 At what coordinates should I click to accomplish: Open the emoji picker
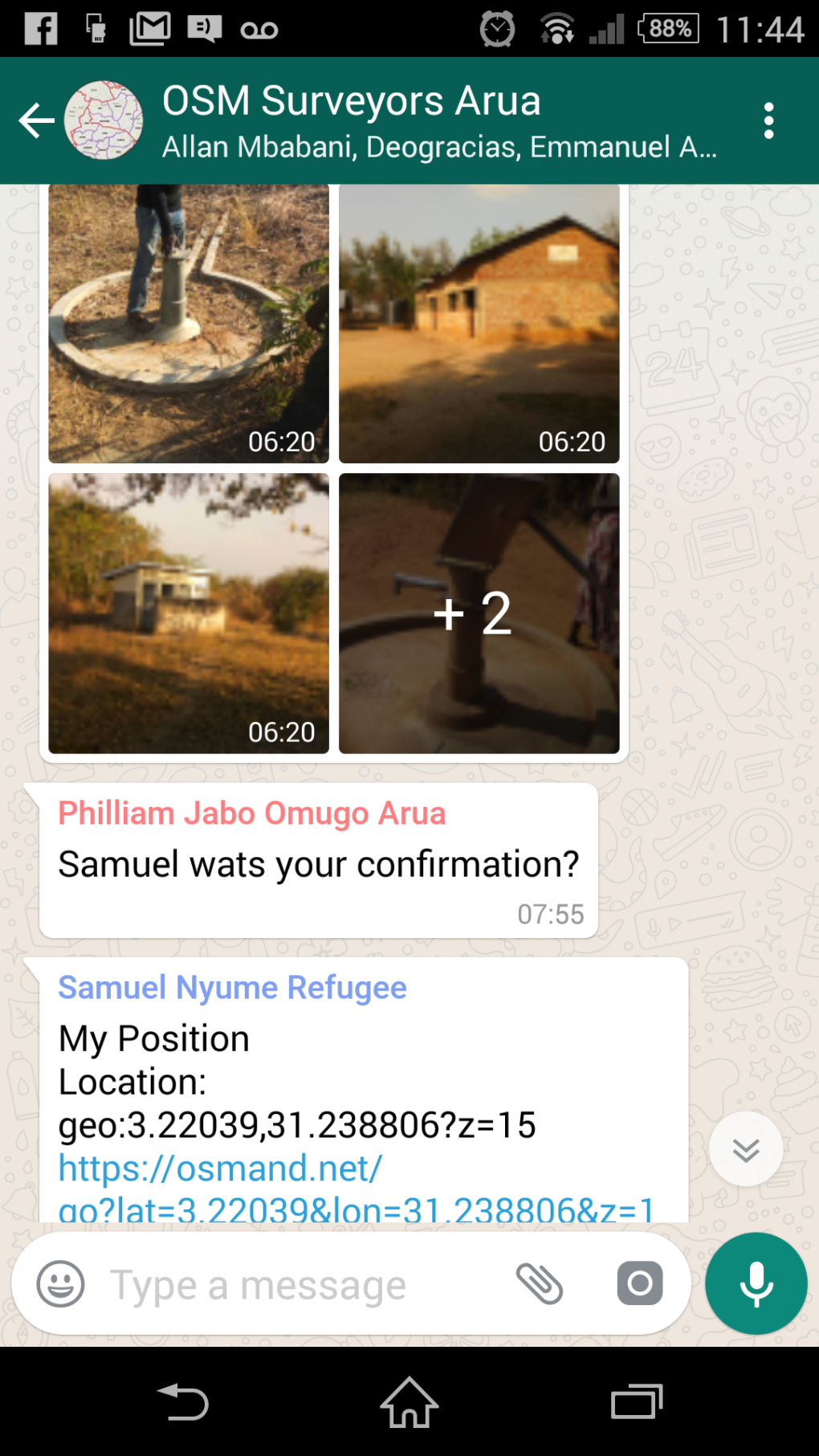[60, 1283]
